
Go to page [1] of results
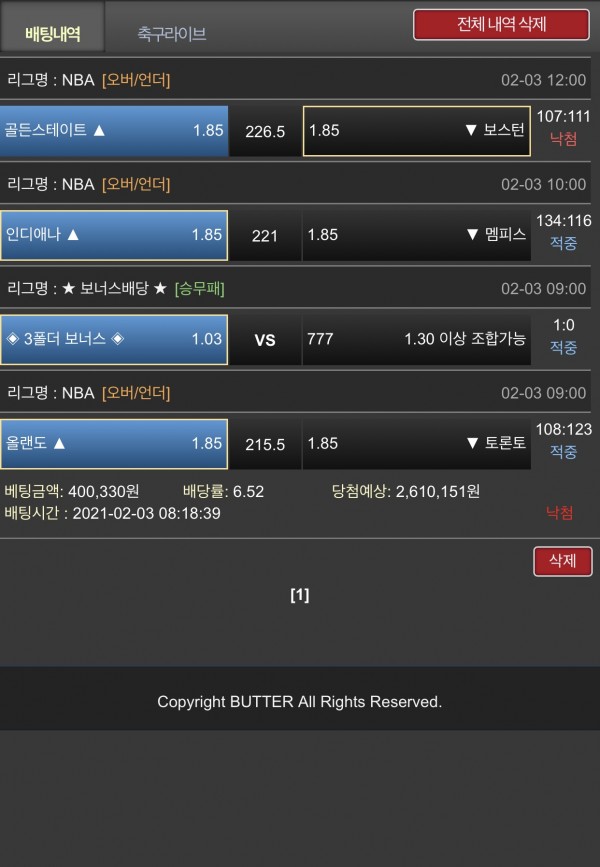tap(299, 595)
